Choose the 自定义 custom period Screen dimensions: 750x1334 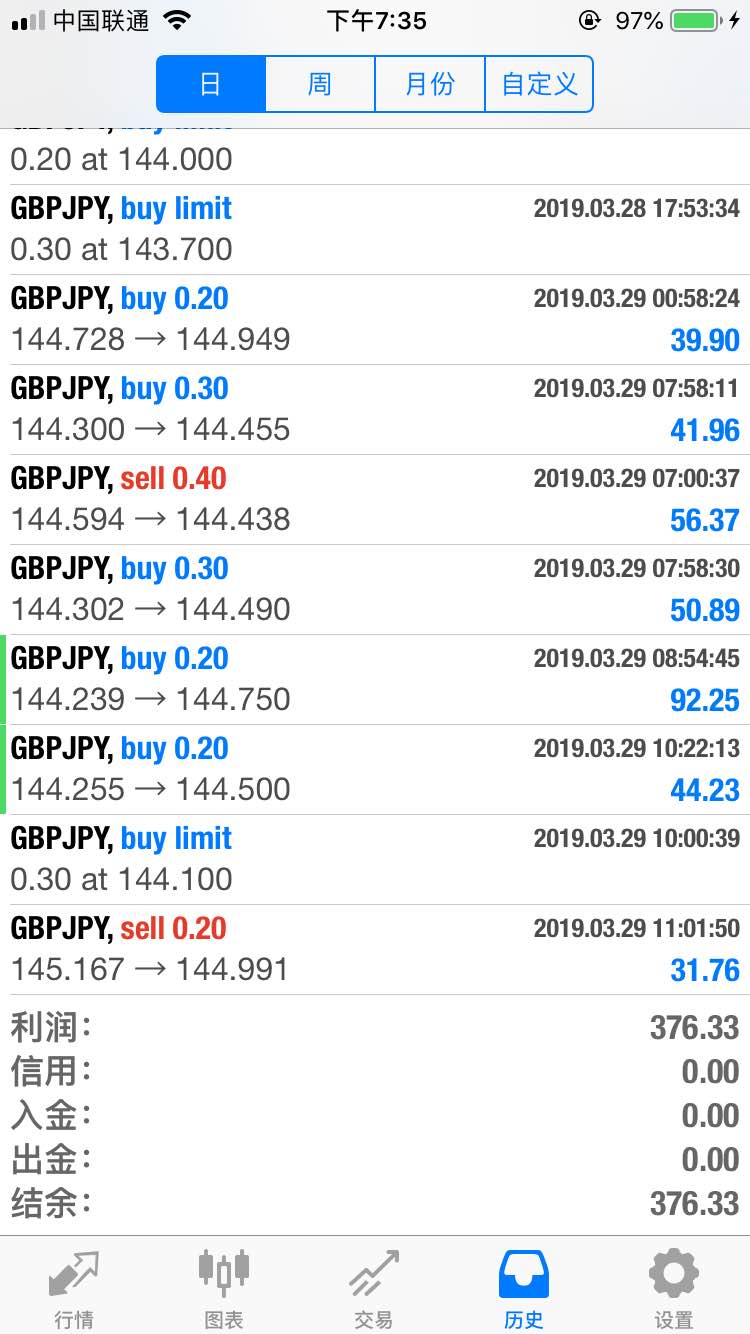539,84
